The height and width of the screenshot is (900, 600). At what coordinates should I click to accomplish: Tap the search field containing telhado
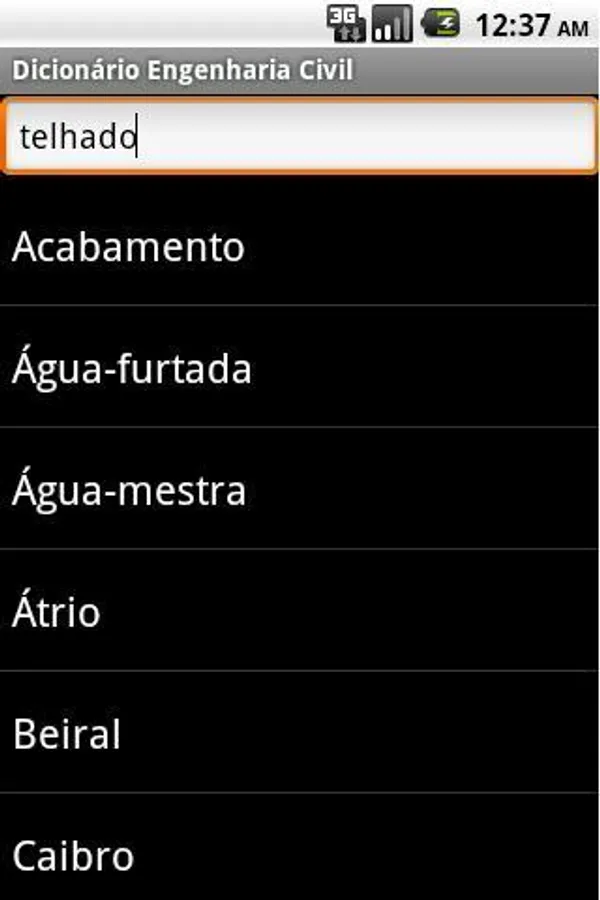tap(300, 136)
